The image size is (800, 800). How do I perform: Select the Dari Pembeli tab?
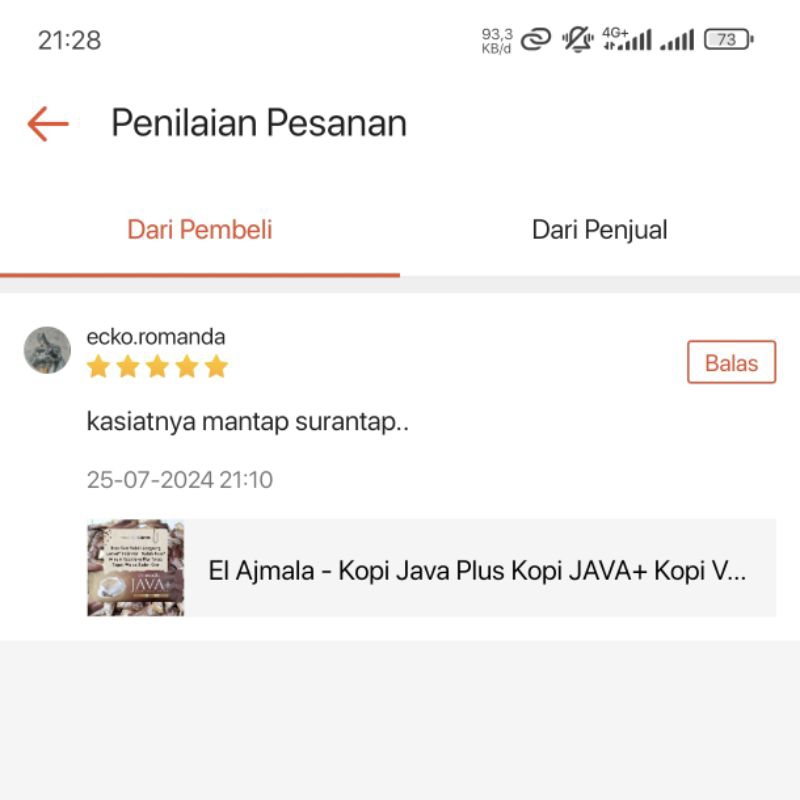point(200,230)
